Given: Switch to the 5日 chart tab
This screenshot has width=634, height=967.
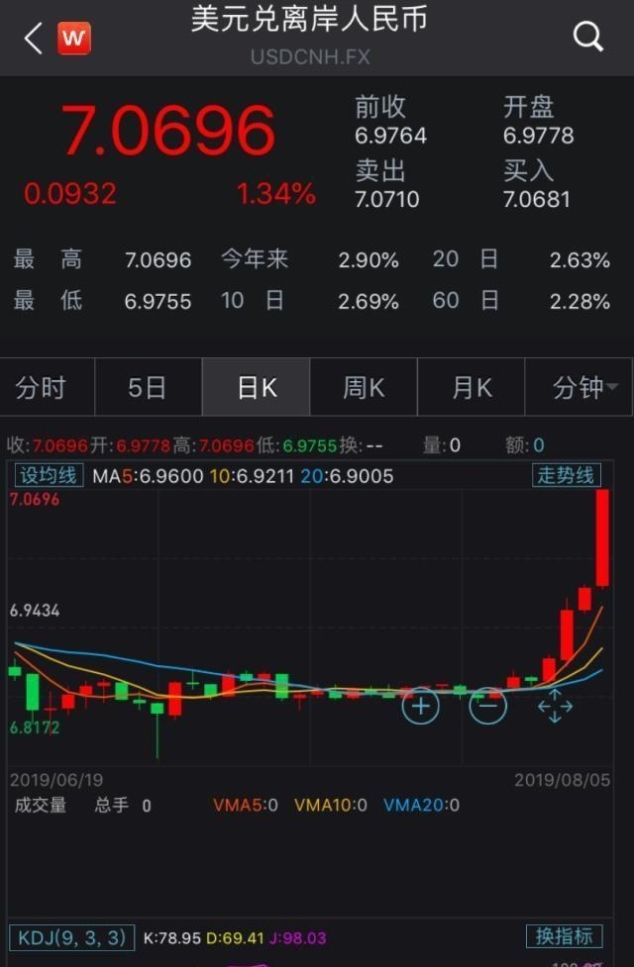Looking at the screenshot, I should tap(148, 388).
